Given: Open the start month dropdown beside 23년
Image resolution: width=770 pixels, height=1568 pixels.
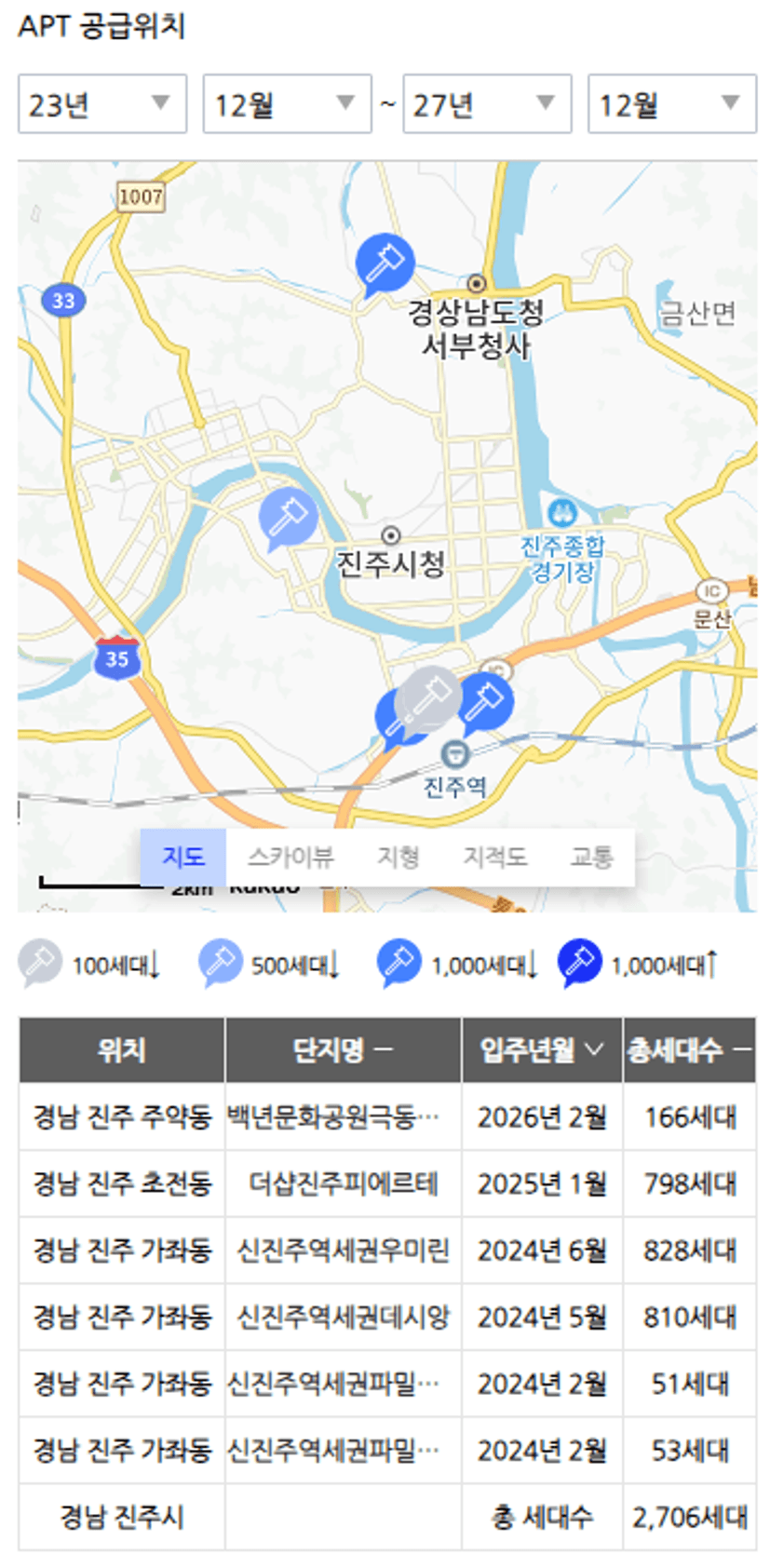Looking at the screenshot, I should click(x=288, y=103).
